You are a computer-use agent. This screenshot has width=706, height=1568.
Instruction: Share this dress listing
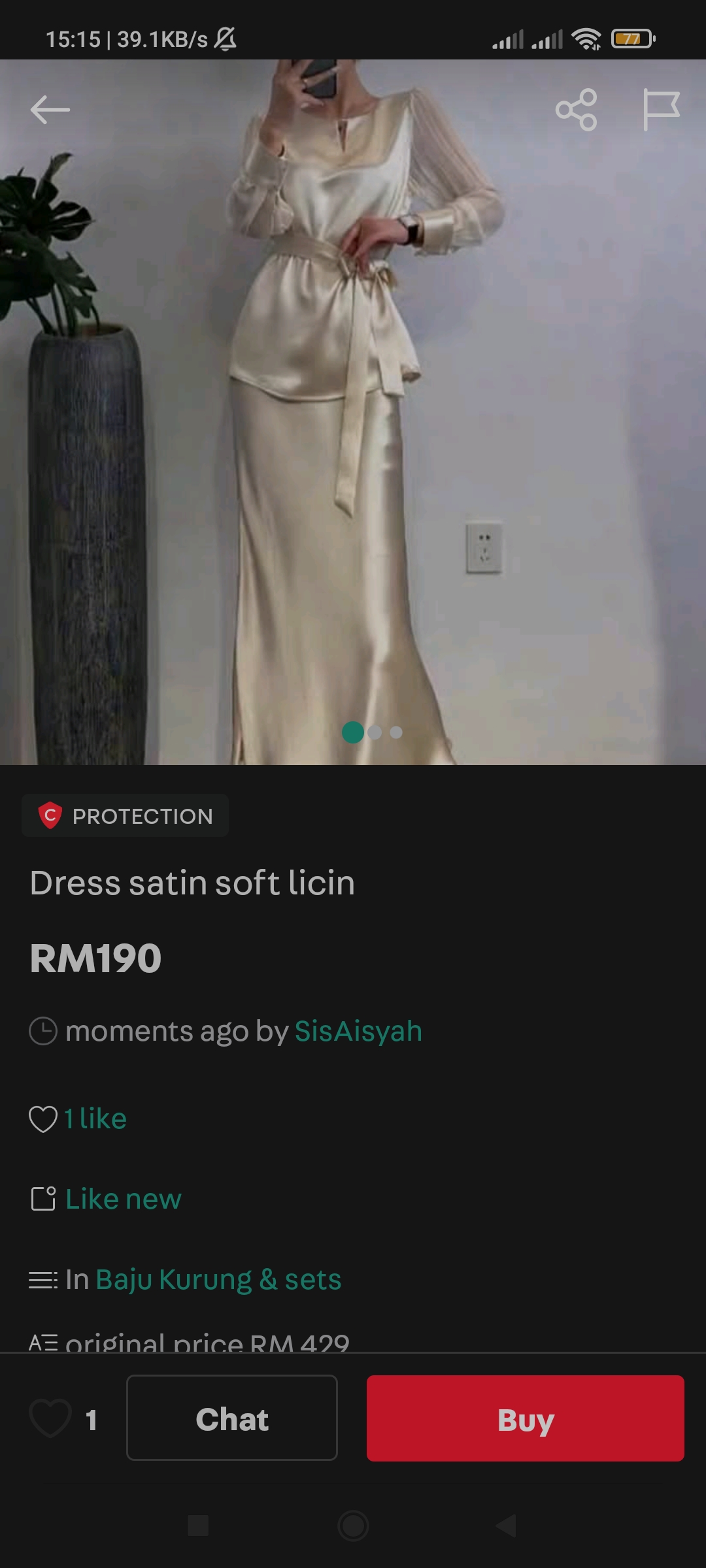click(576, 109)
